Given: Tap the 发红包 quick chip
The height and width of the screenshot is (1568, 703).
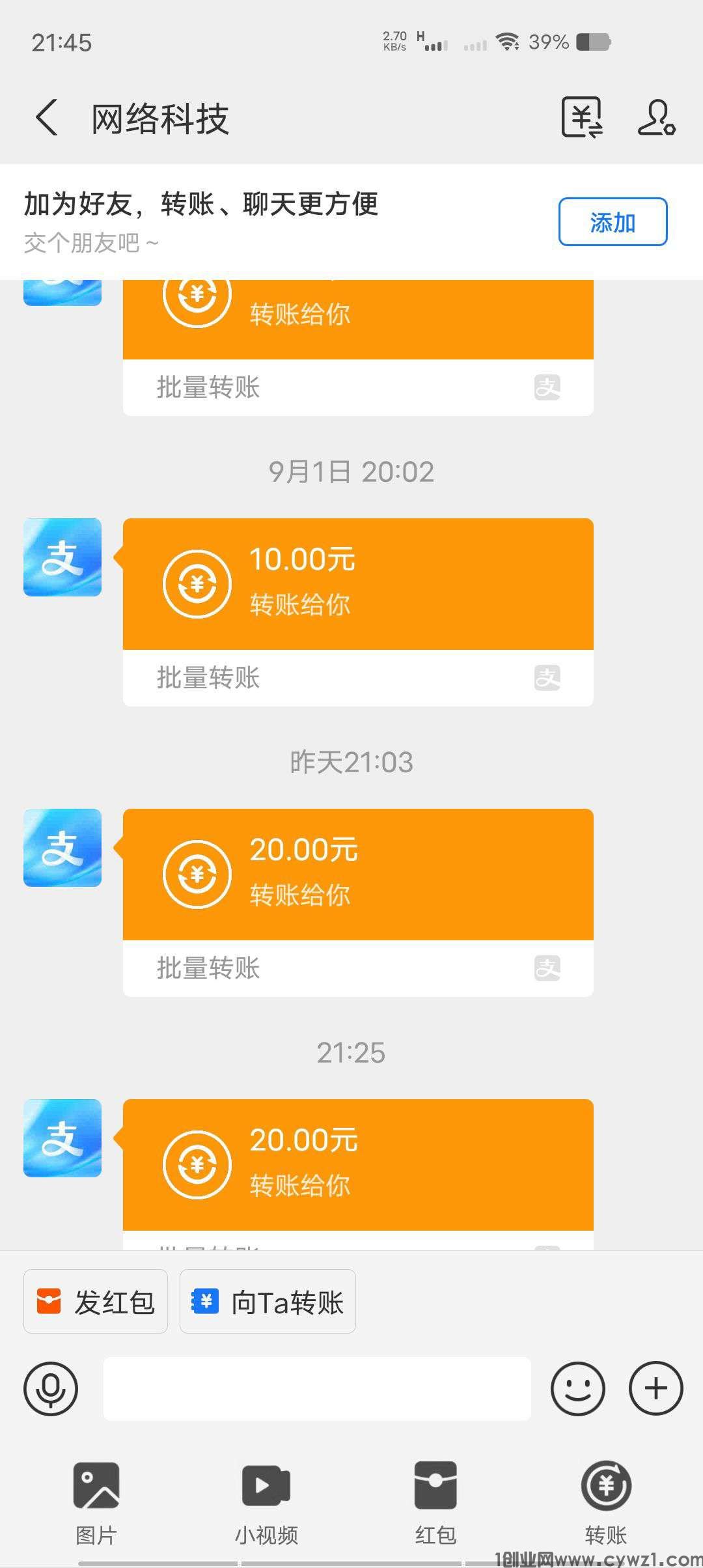Looking at the screenshot, I should pos(96,1302).
